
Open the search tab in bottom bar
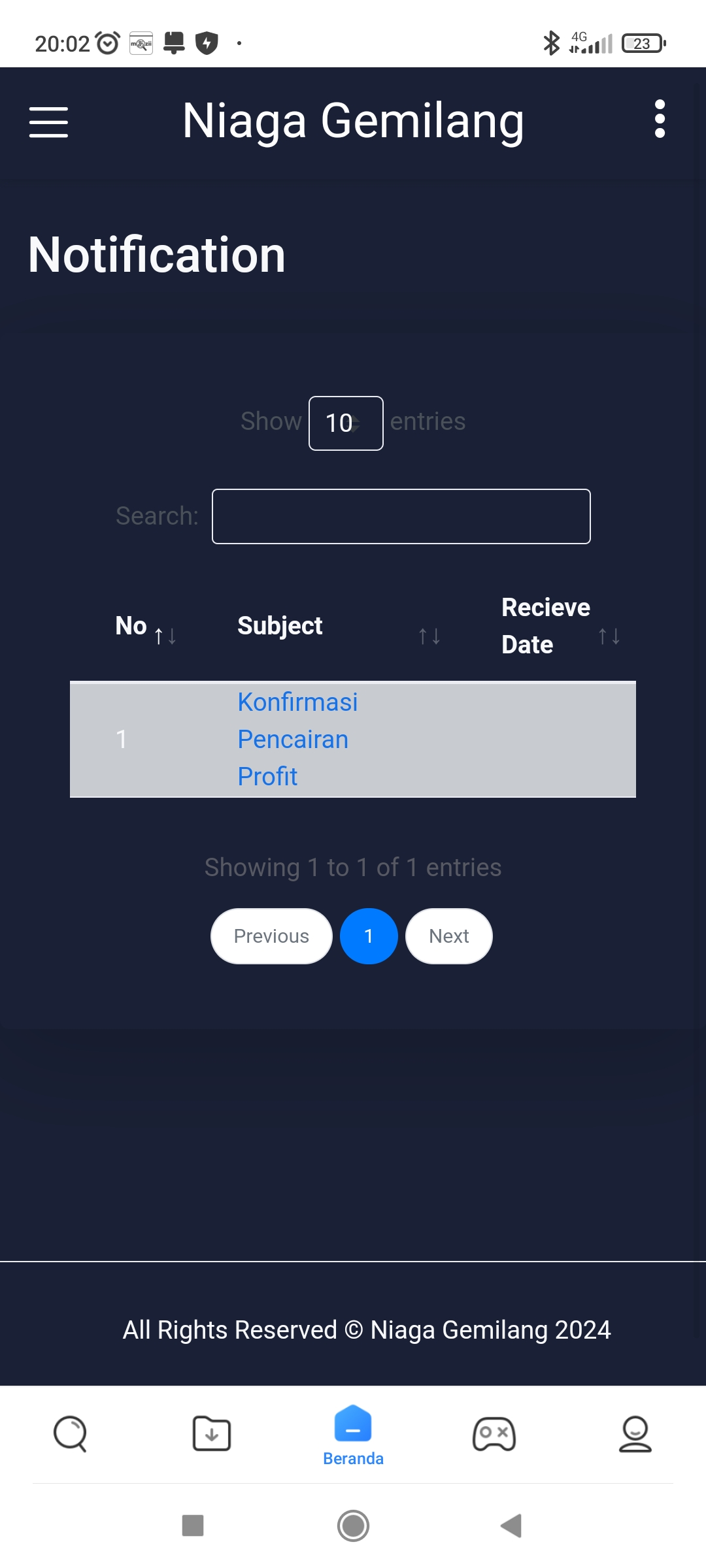[x=71, y=1434]
